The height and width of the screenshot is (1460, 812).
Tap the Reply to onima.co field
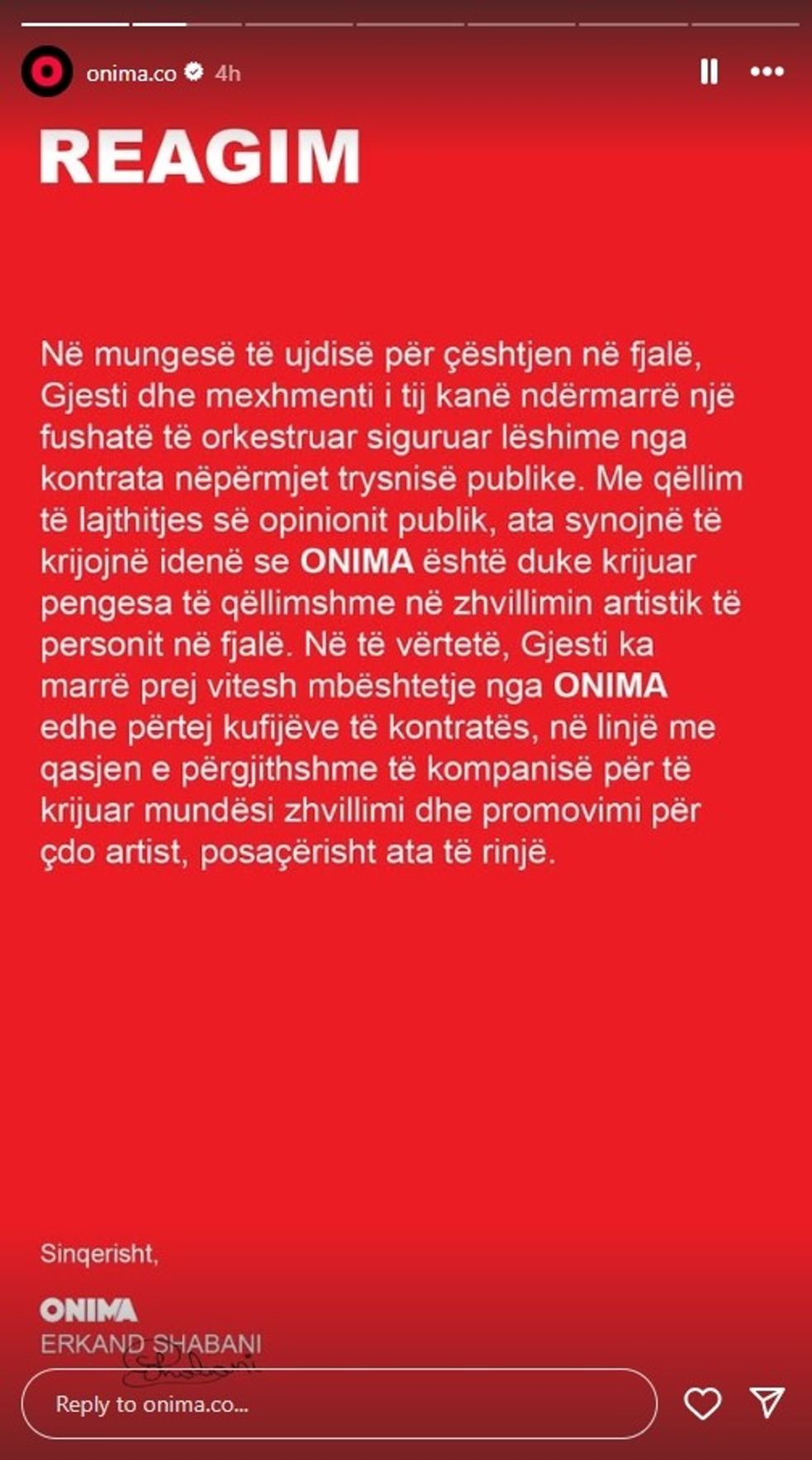(x=338, y=1404)
